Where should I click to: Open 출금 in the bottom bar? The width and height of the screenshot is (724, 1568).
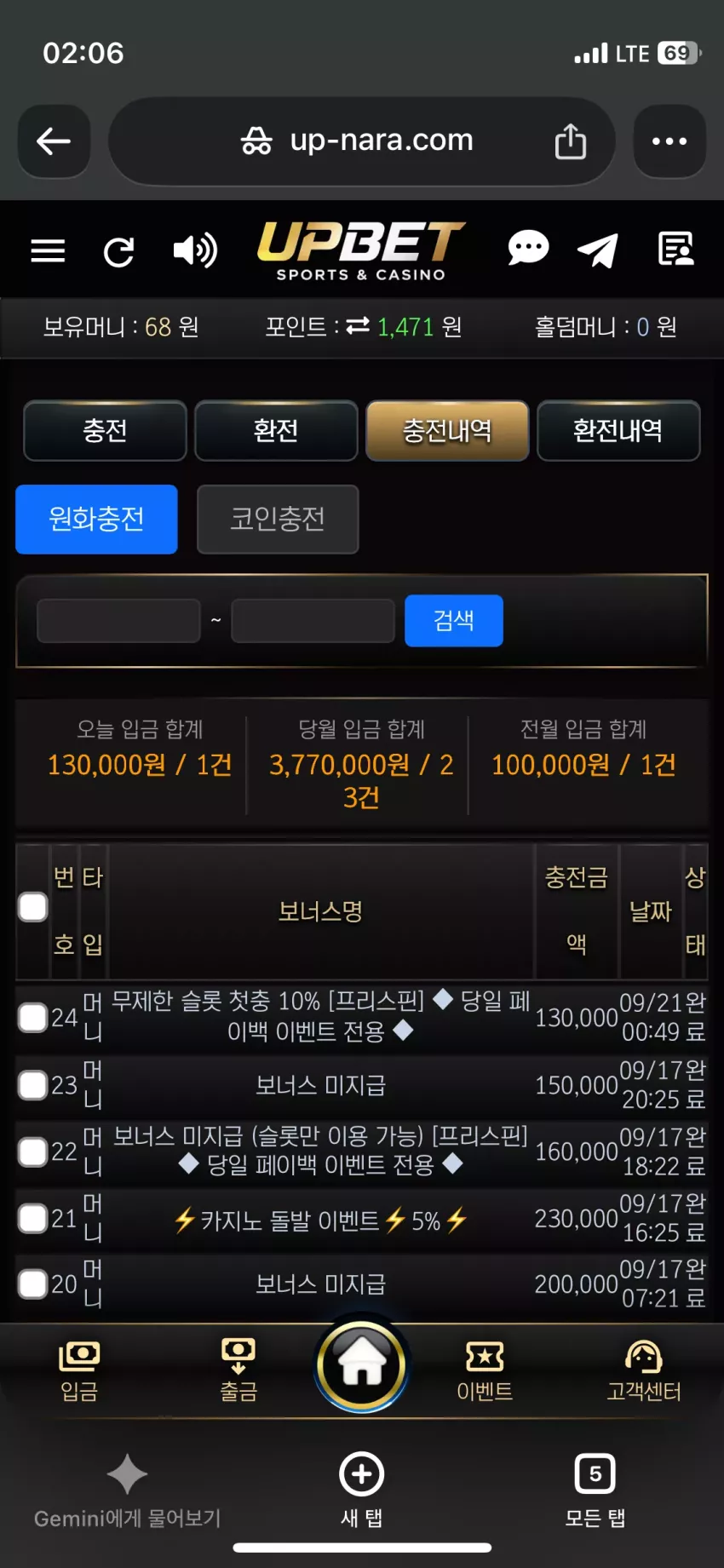pyautogui.click(x=238, y=1370)
